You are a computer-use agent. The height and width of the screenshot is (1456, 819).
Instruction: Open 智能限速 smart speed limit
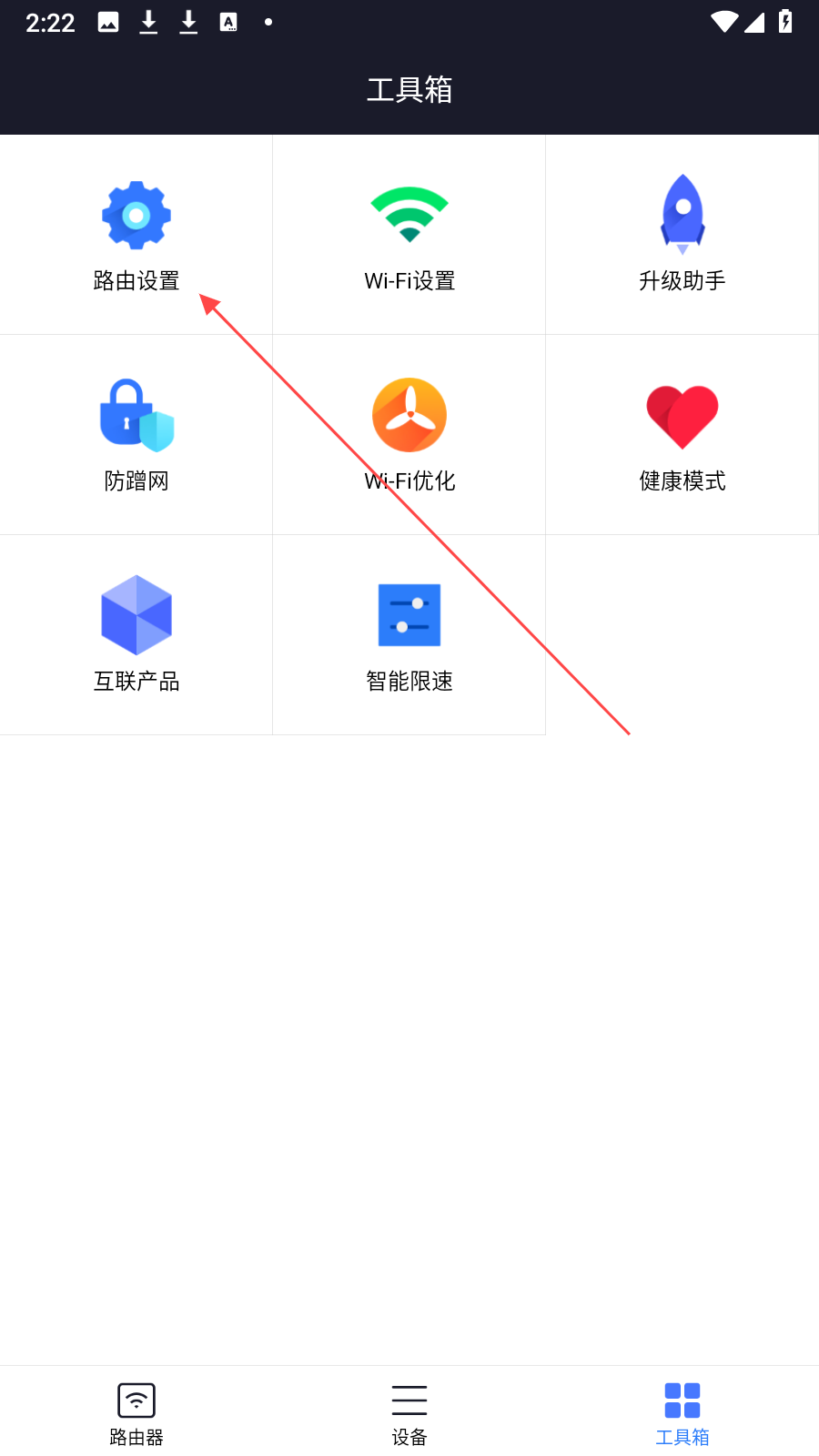coord(409,635)
